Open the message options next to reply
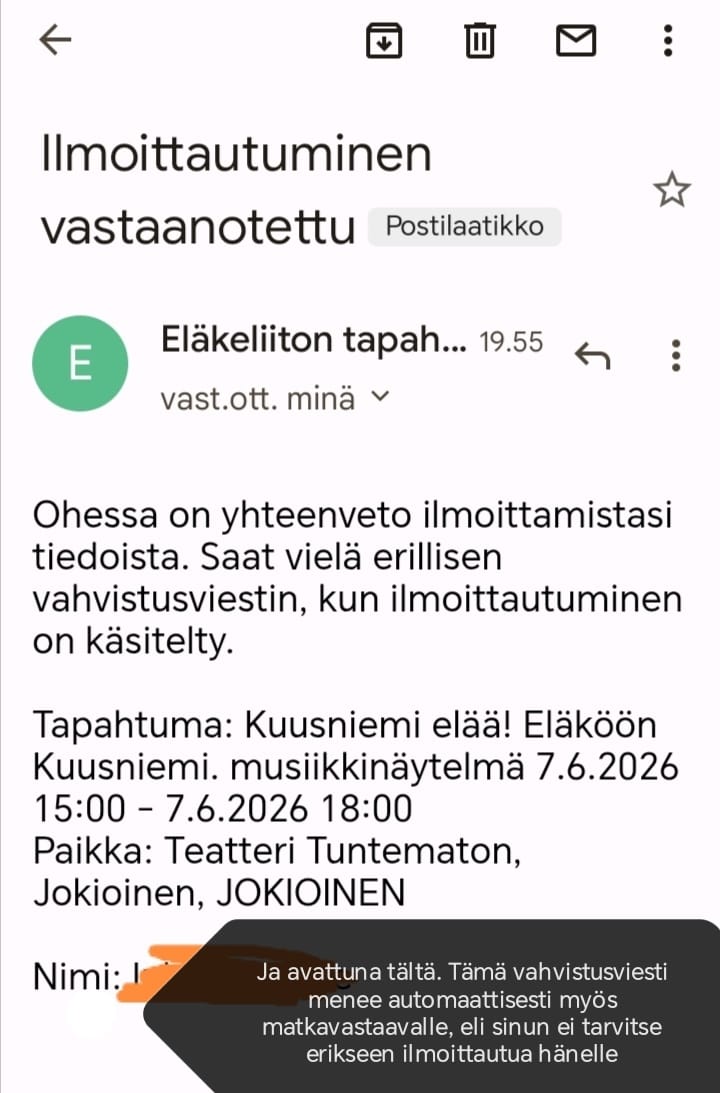The height and width of the screenshot is (1093, 720). (x=676, y=354)
